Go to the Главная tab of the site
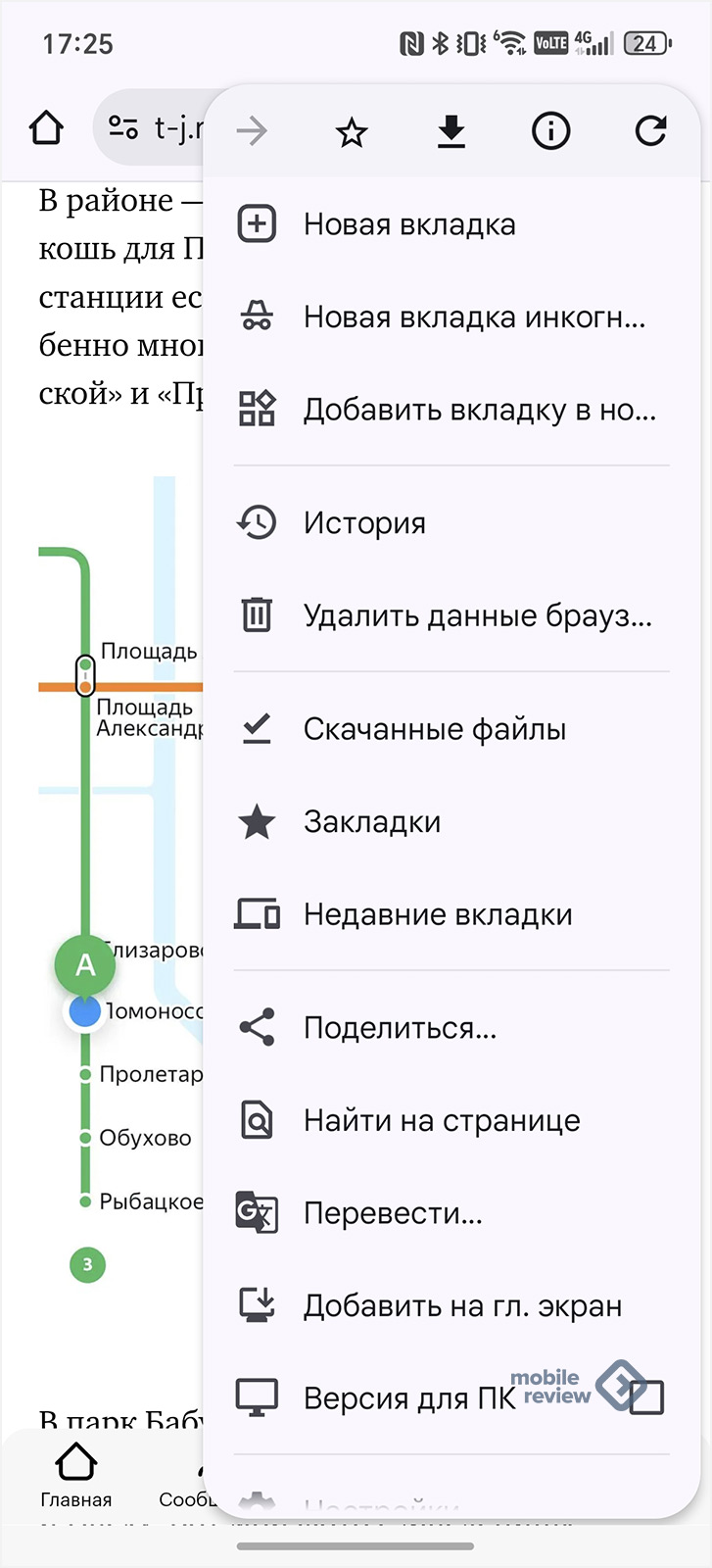The image size is (712, 1568). 75,1476
